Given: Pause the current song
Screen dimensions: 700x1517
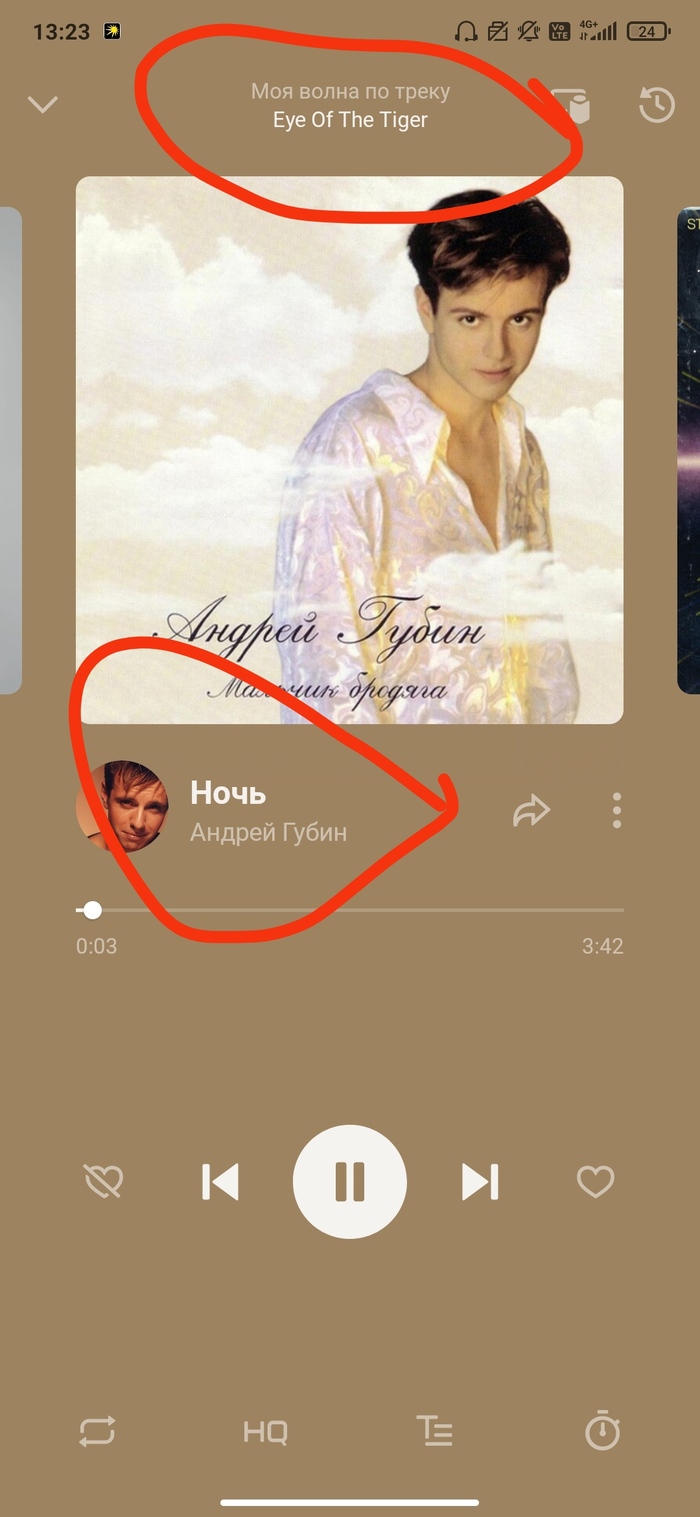Looking at the screenshot, I should 350,1182.
